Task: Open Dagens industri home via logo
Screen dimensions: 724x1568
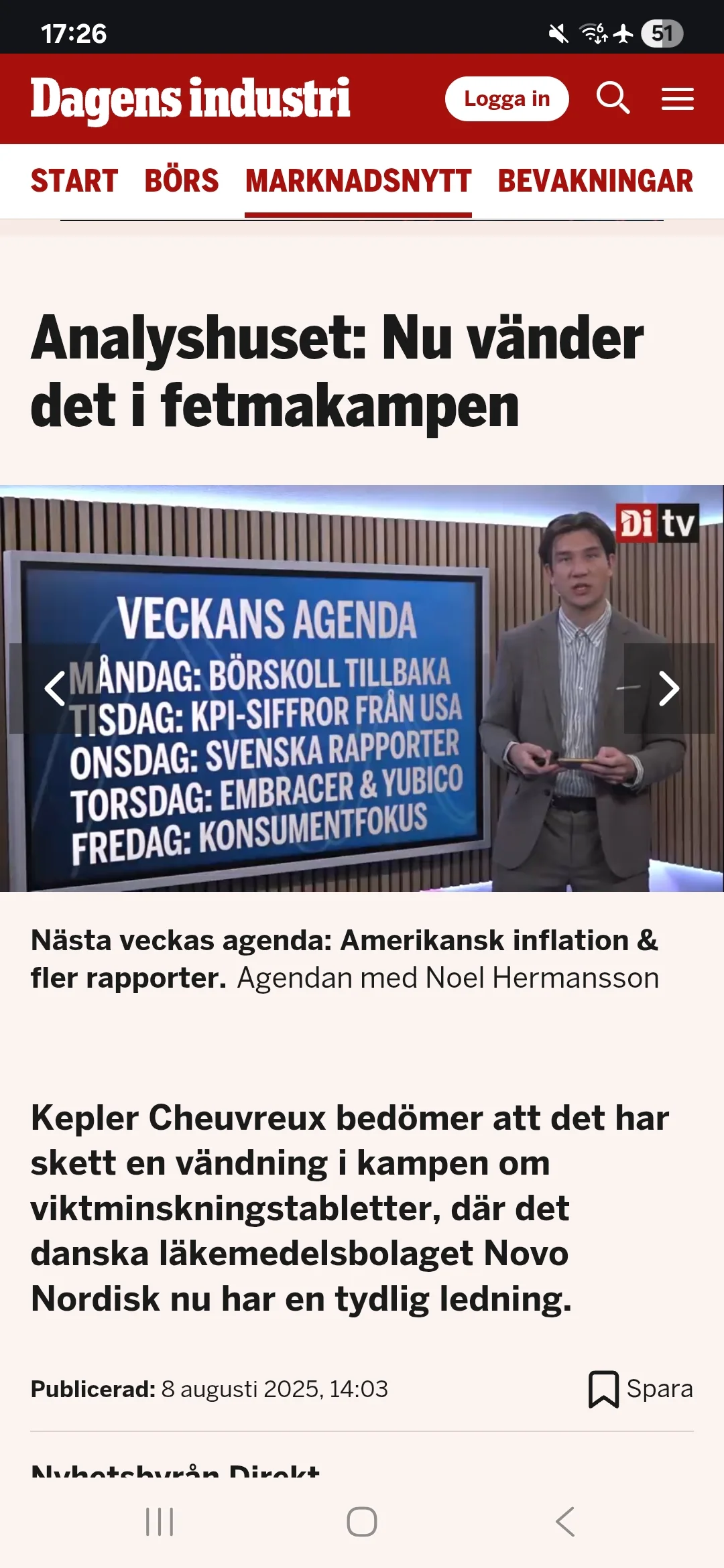Action: (190, 99)
